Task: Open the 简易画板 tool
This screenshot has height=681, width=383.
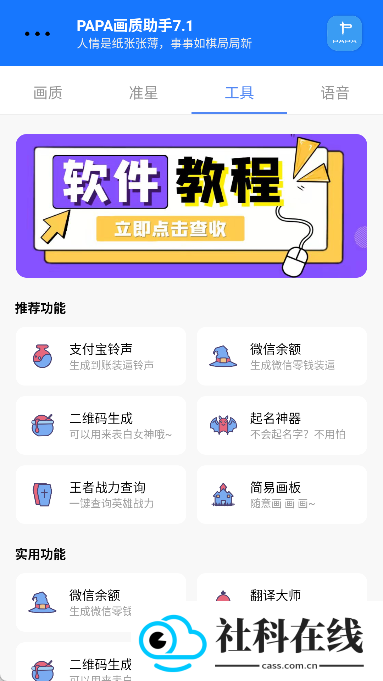Action: pyautogui.click(x=282, y=495)
